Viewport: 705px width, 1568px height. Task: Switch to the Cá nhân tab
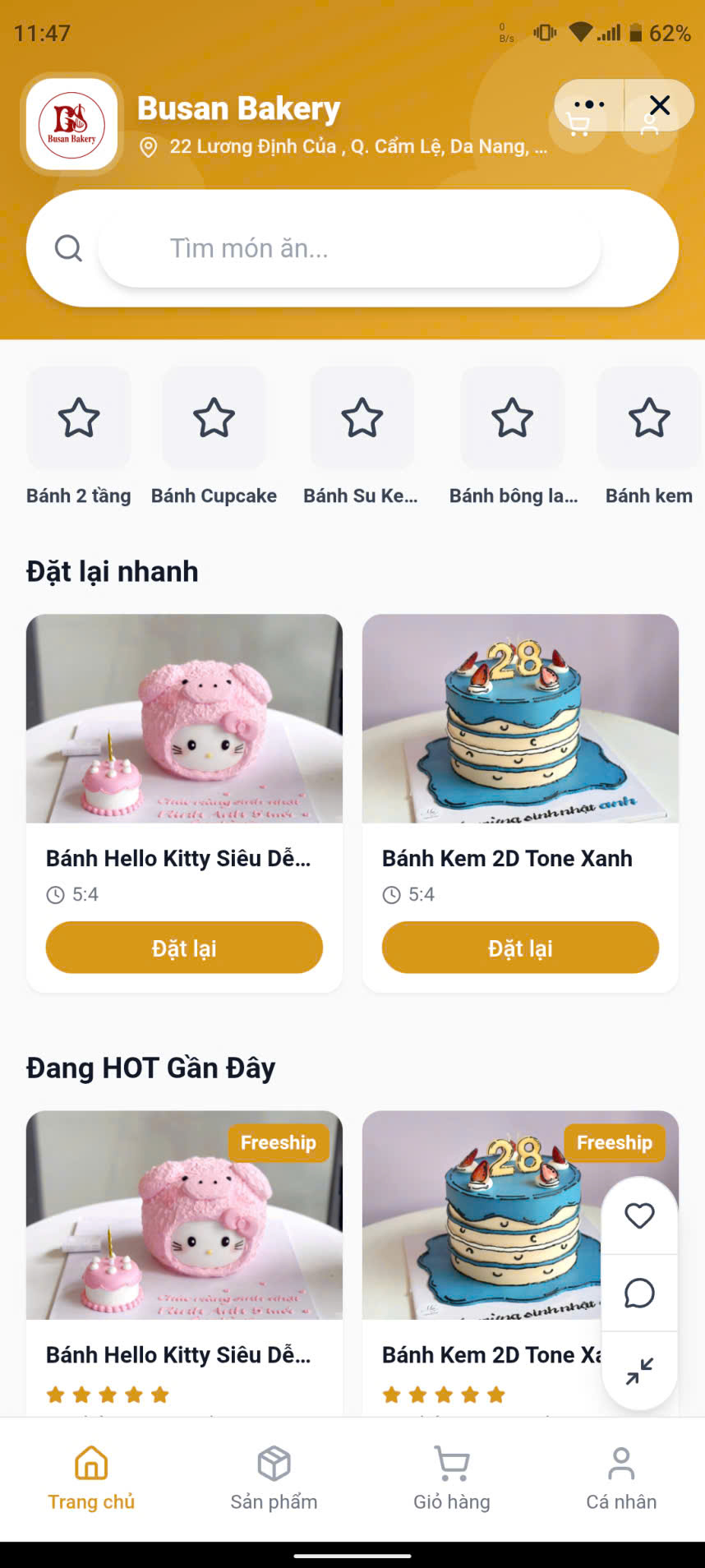pos(621,1478)
